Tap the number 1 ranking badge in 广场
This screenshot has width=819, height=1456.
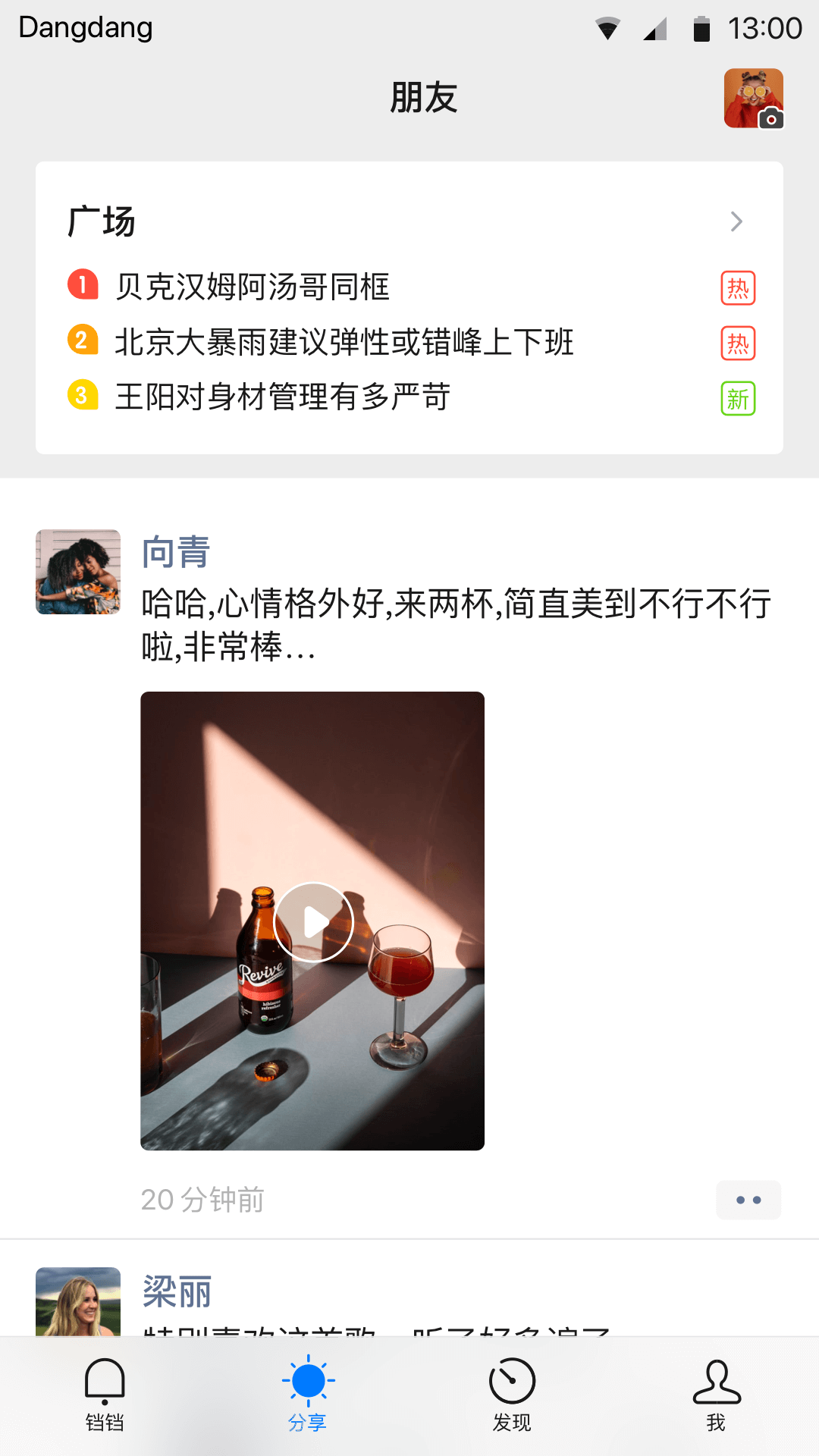tap(82, 283)
